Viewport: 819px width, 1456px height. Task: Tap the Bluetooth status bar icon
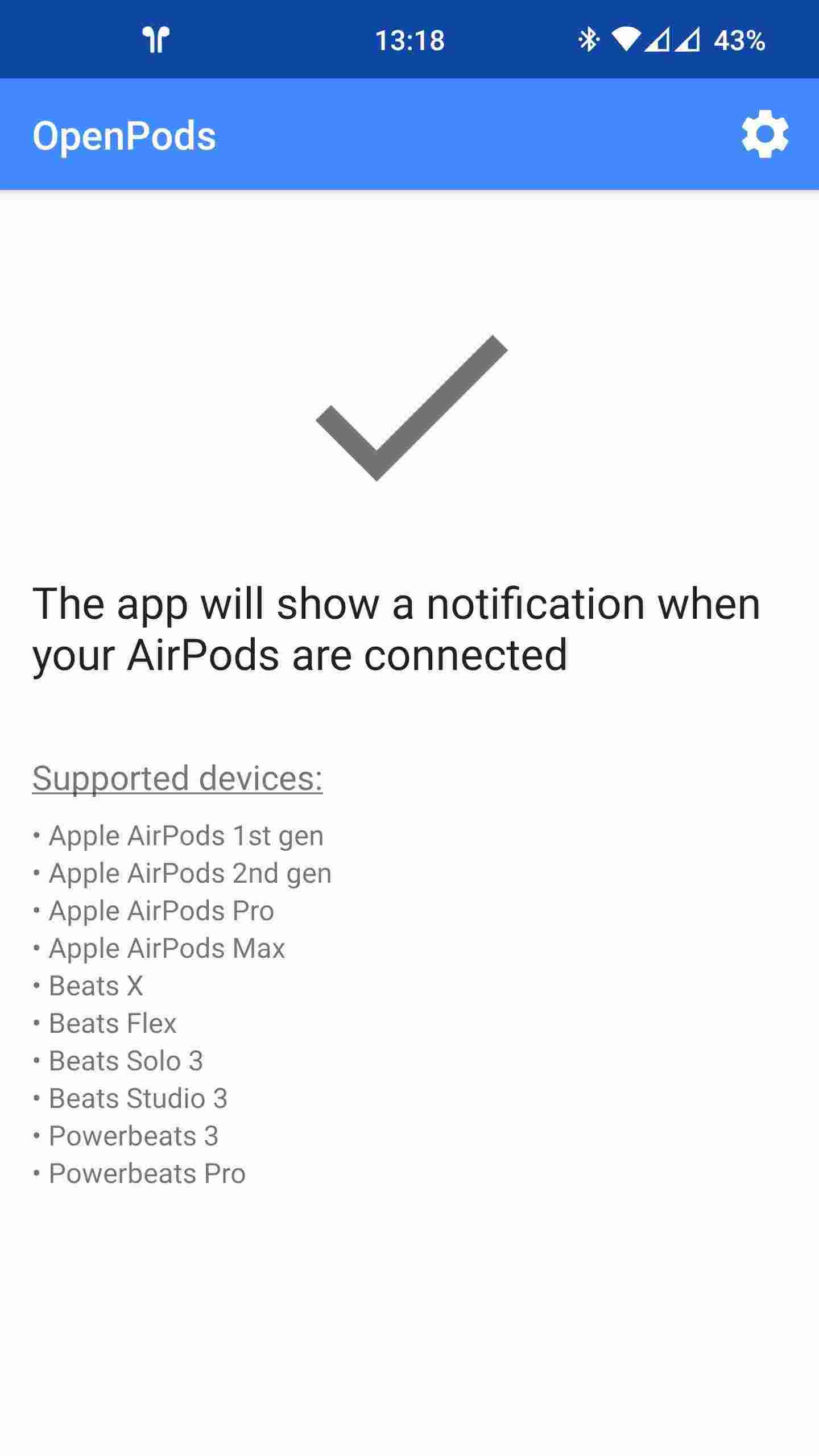pos(590,39)
